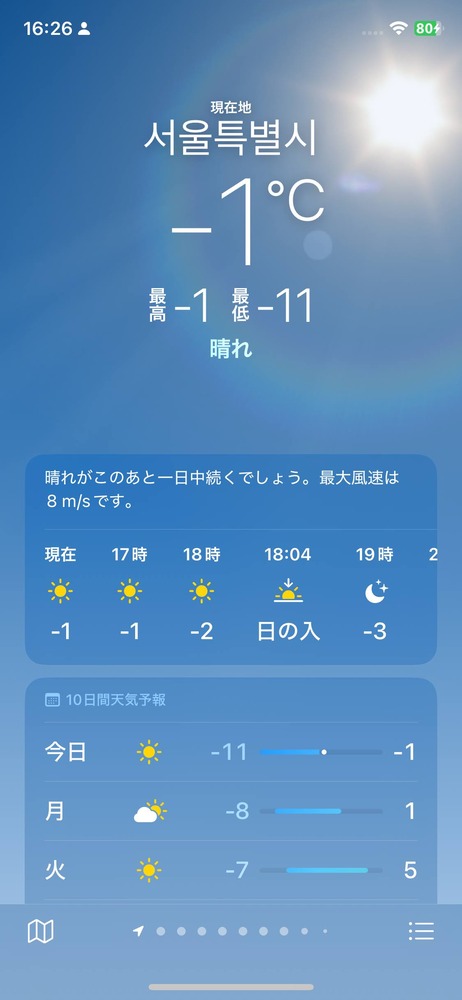Open the saved locations list
Viewport: 462px width, 1000px height.
click(x=421, y=932)
